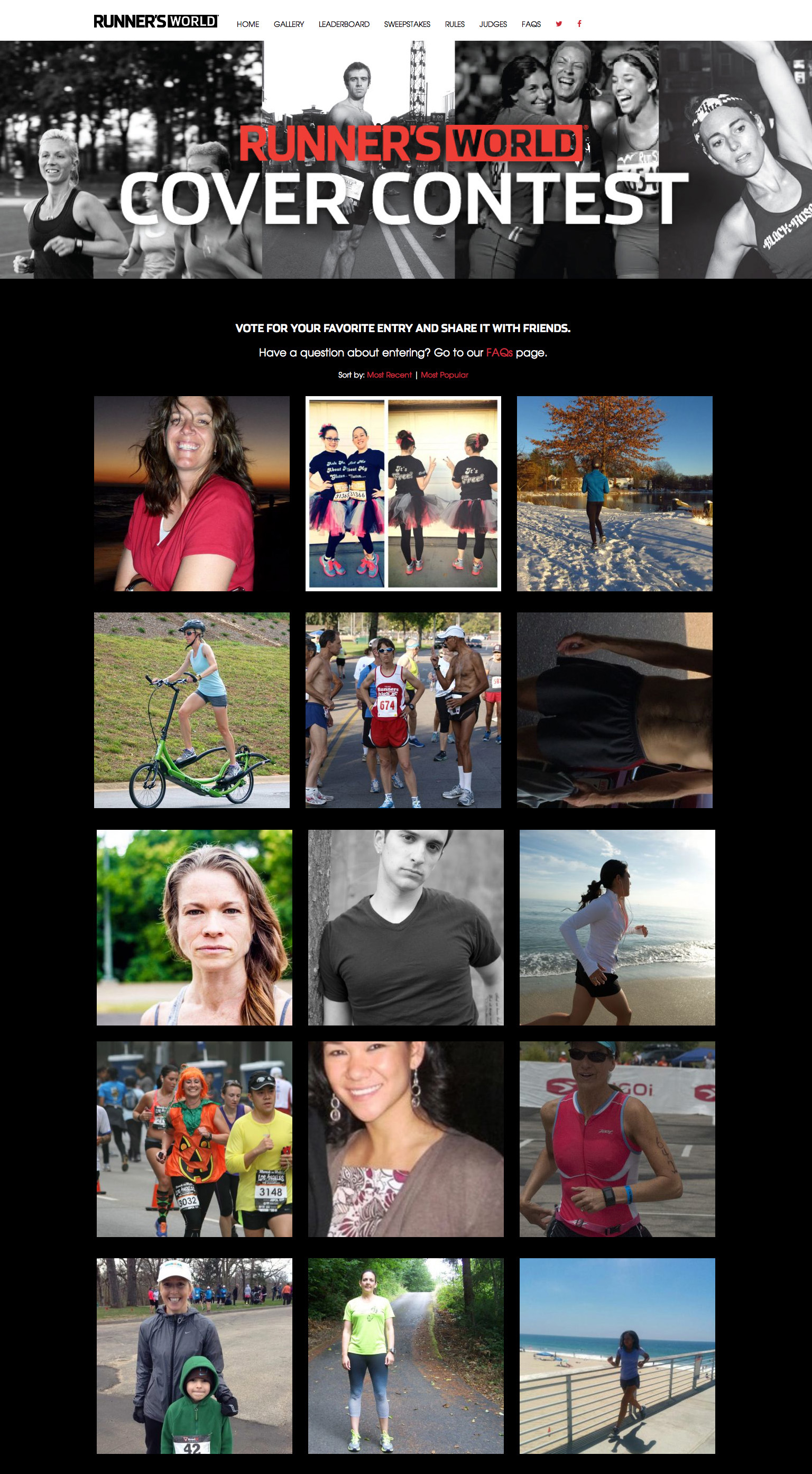The image size is (812, 1474).
Task: Open the Sweepstakes page
Action: pos(407,24)
